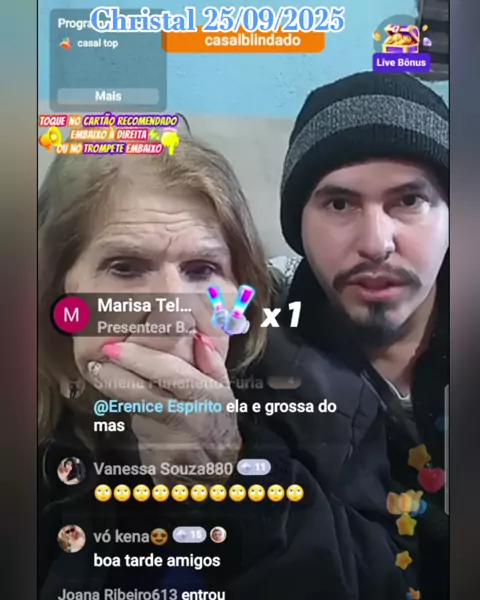Image resolution: width=480 pixels, height=600 pixels.
Task: Tap the Mais button in the program card
Action: coord(108,96)
